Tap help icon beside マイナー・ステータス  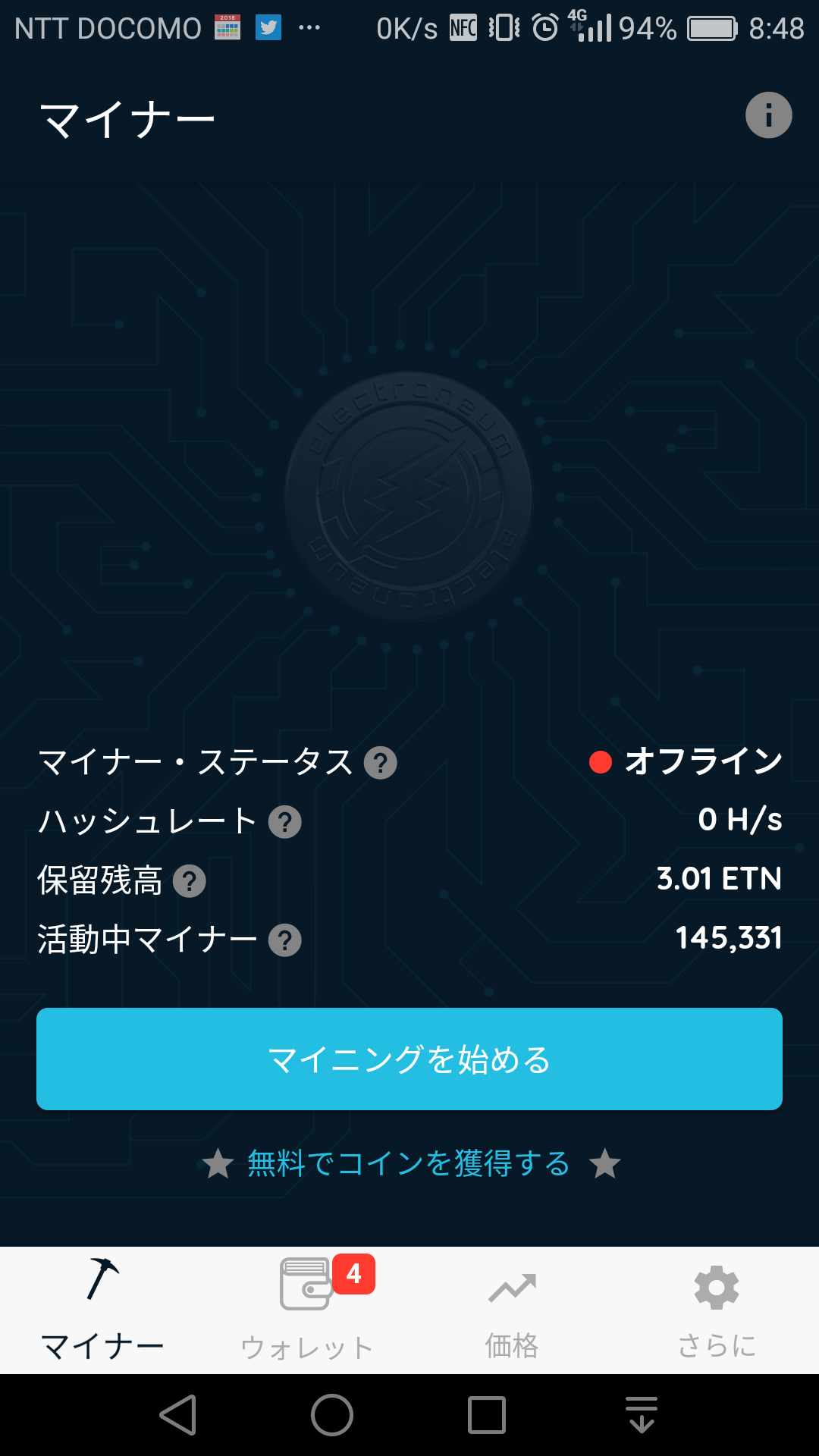pos(381,763)
